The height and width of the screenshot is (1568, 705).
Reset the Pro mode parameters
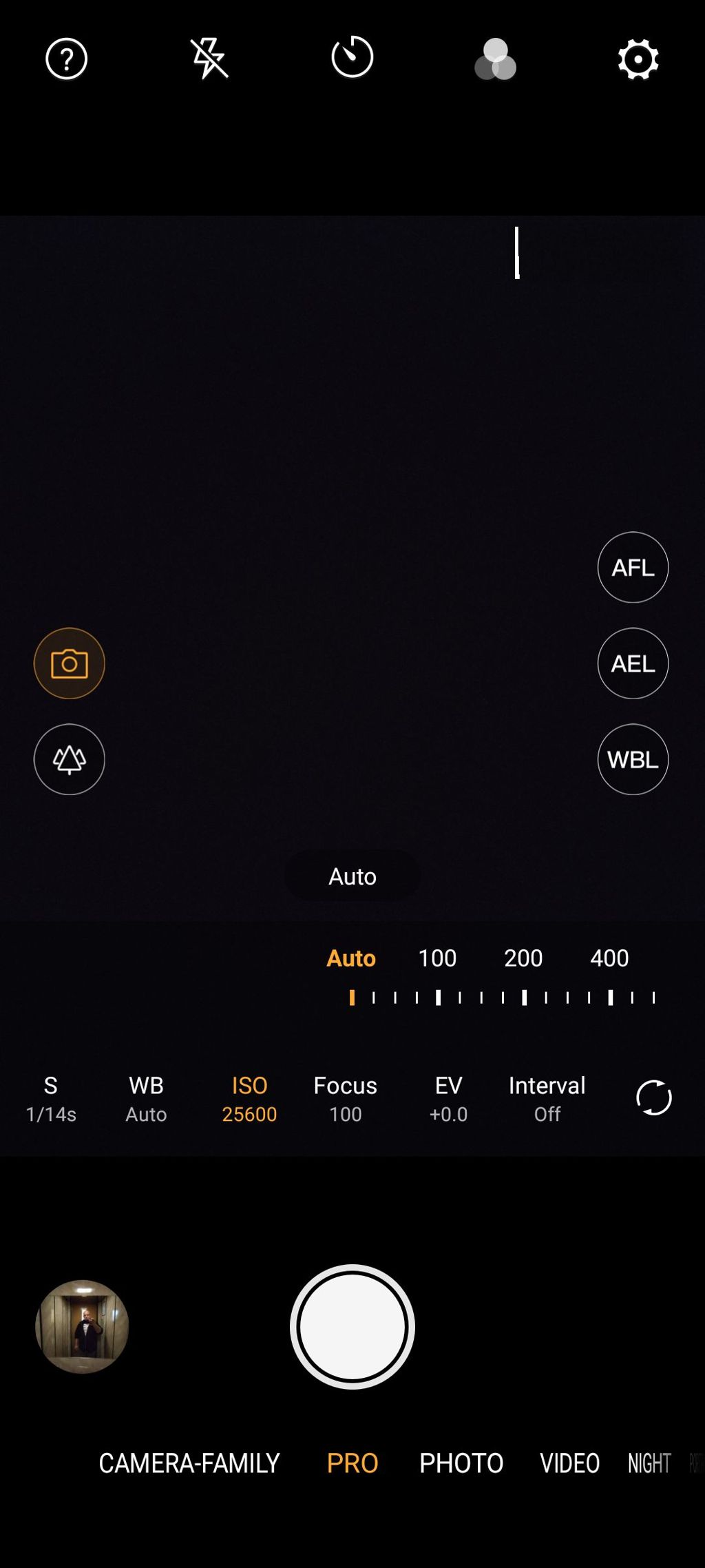pyautogui.click(x=653, y=1097)
